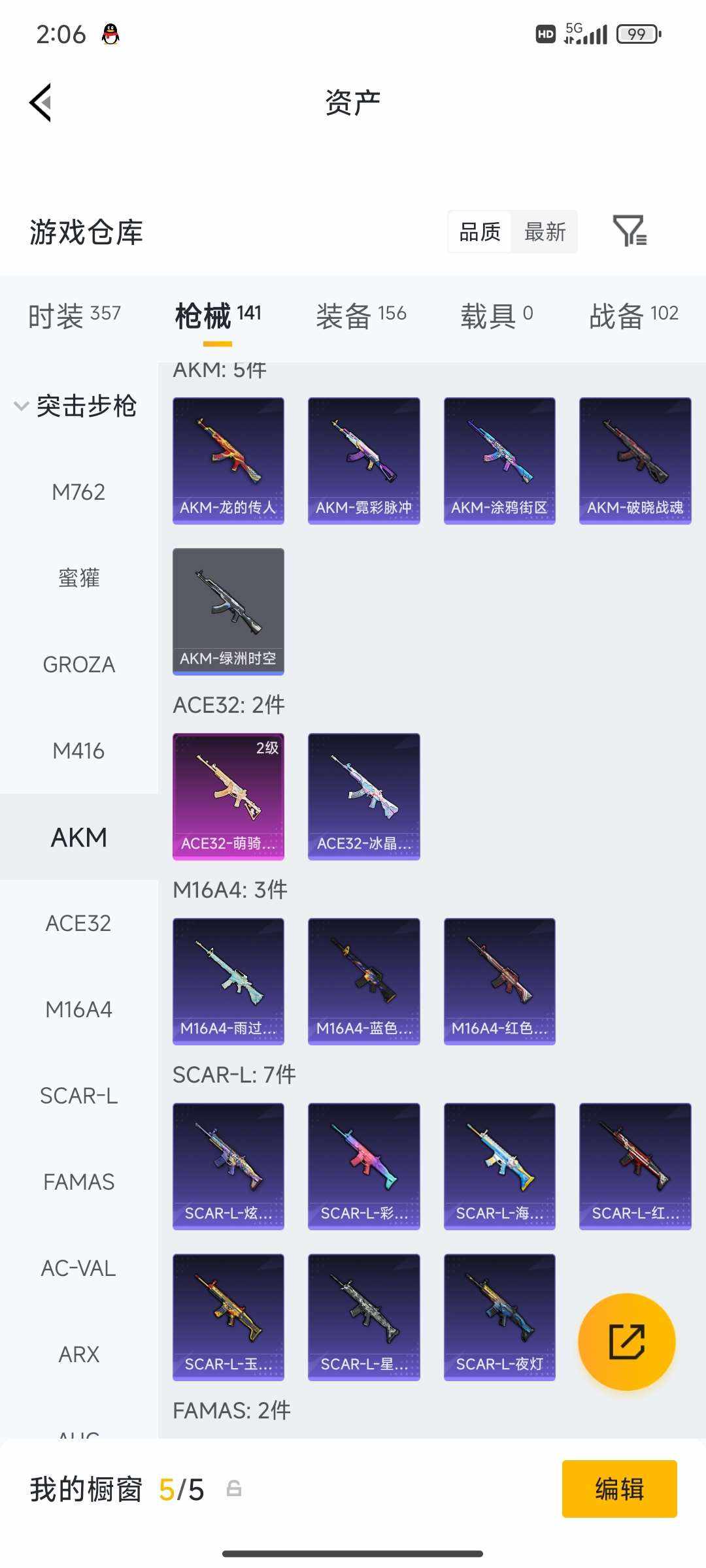
Task: Go back using the top-left arrow
Action: 41,103
